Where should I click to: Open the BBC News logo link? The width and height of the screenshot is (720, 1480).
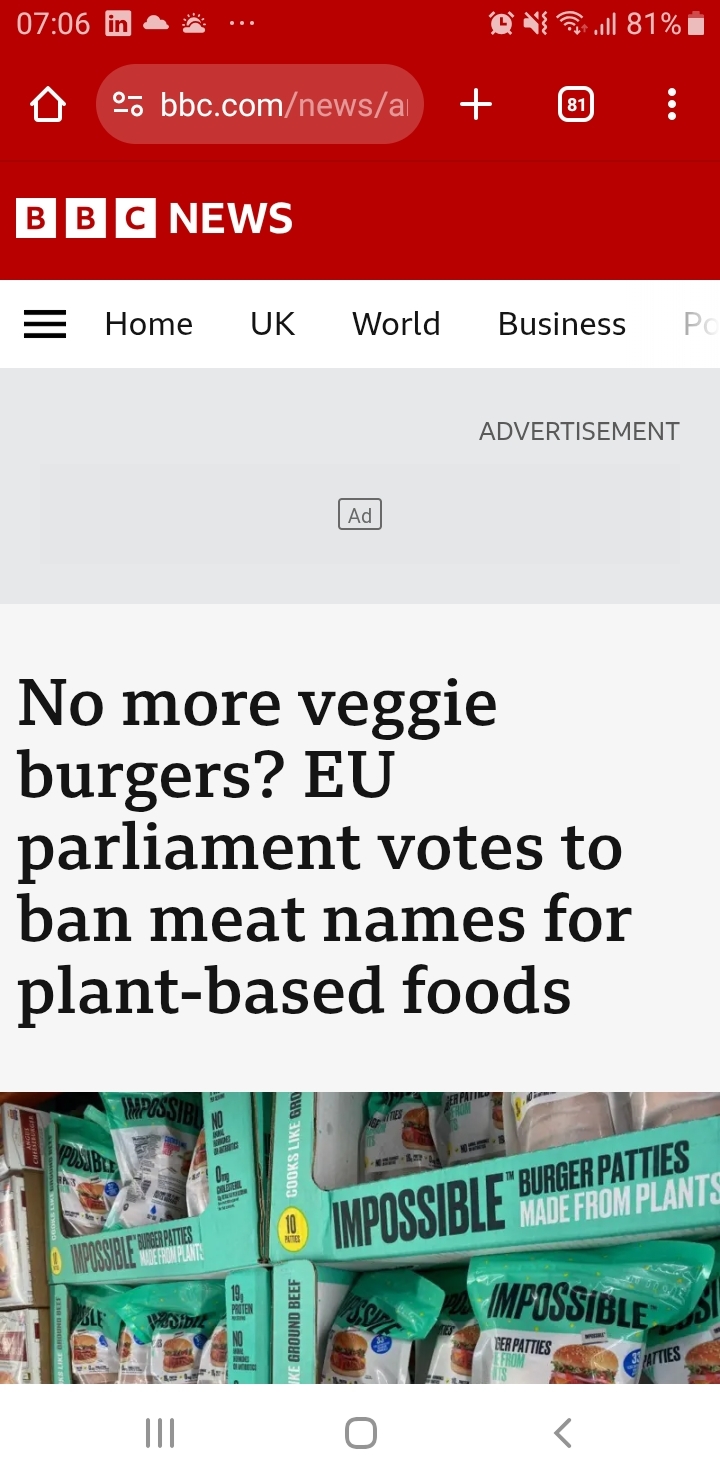pos(155,218)
